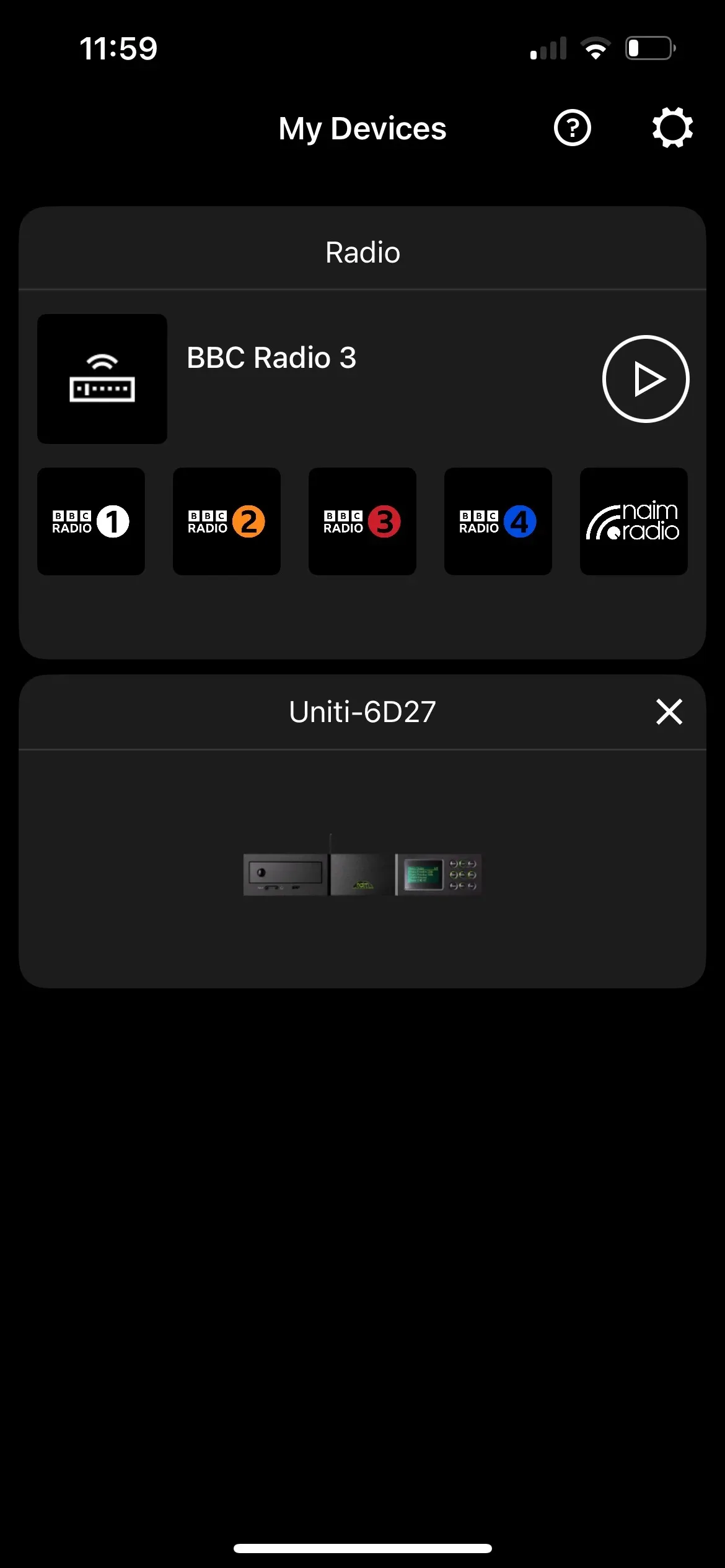Play BBC Radio 3

tap(646, 379)
